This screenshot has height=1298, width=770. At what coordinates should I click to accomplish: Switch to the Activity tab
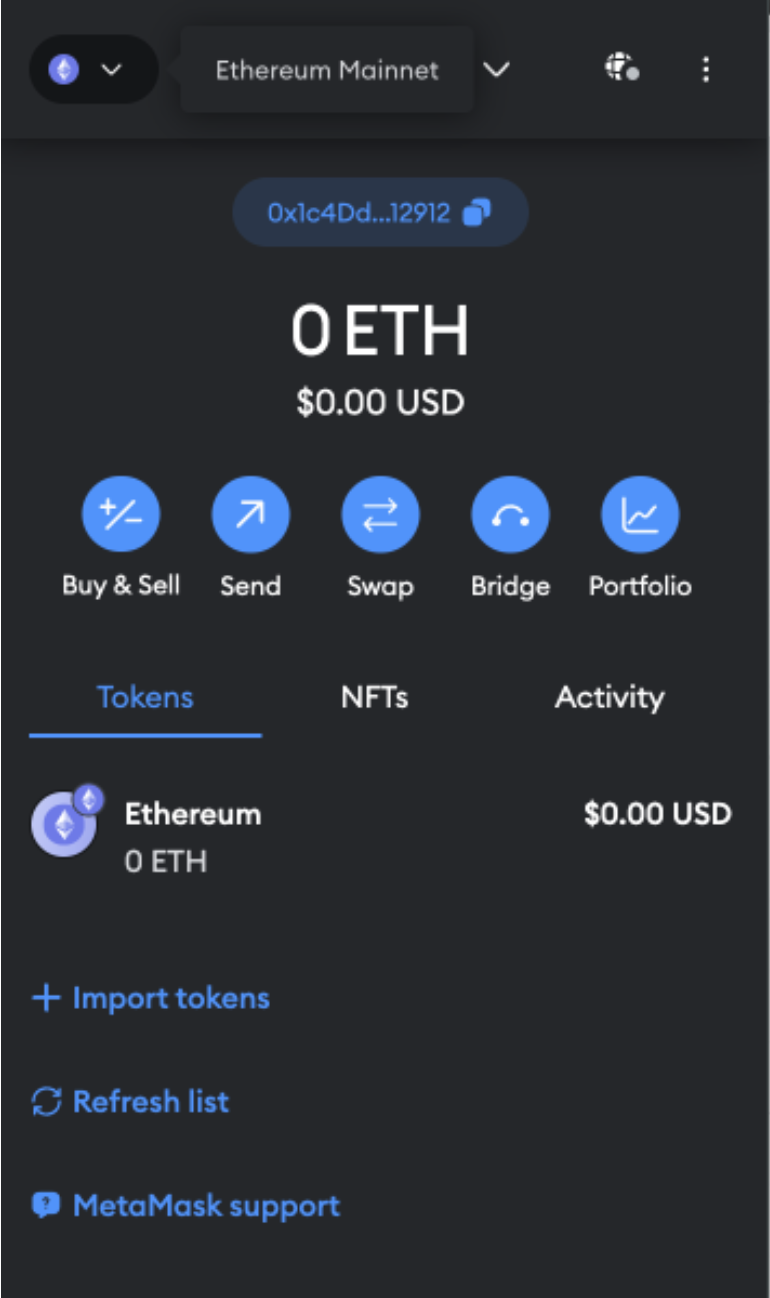pyautogui.click(x=609, y=697)
